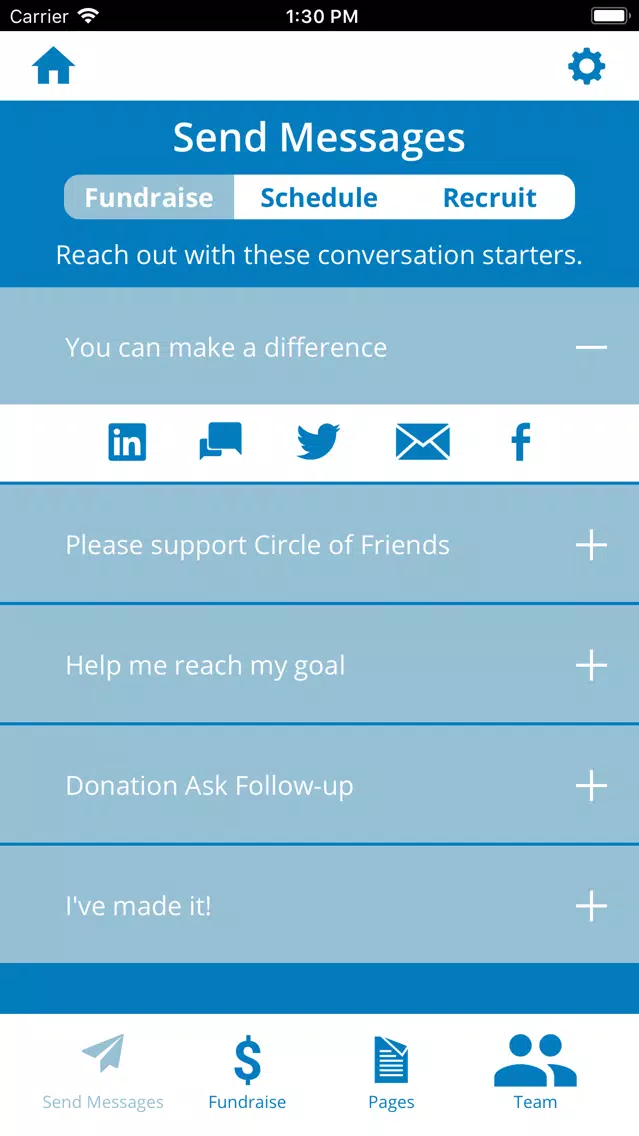Switch to the Schedule segment
The image size is (639, 1136).
(x=319, y=197)
